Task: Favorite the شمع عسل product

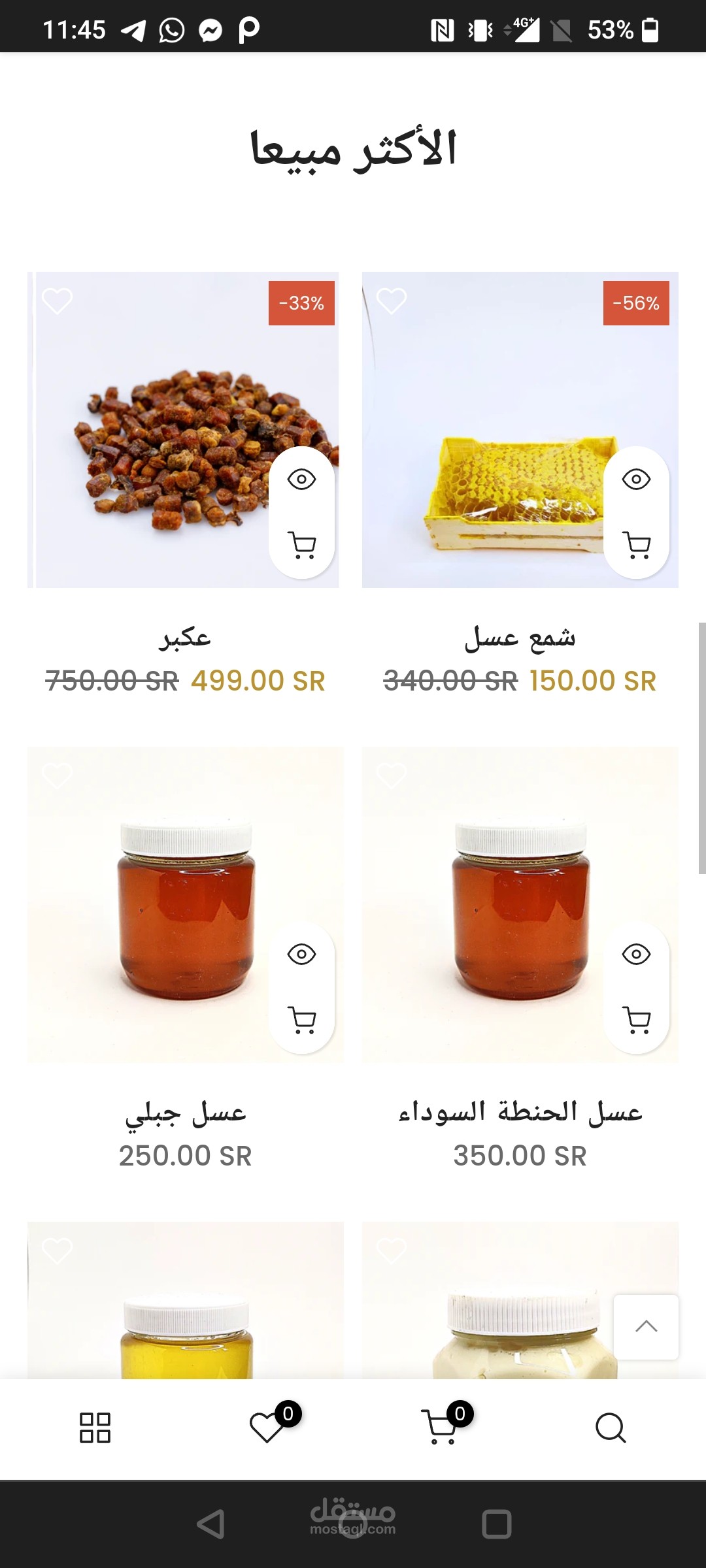Action: click(x=392, y=301)
